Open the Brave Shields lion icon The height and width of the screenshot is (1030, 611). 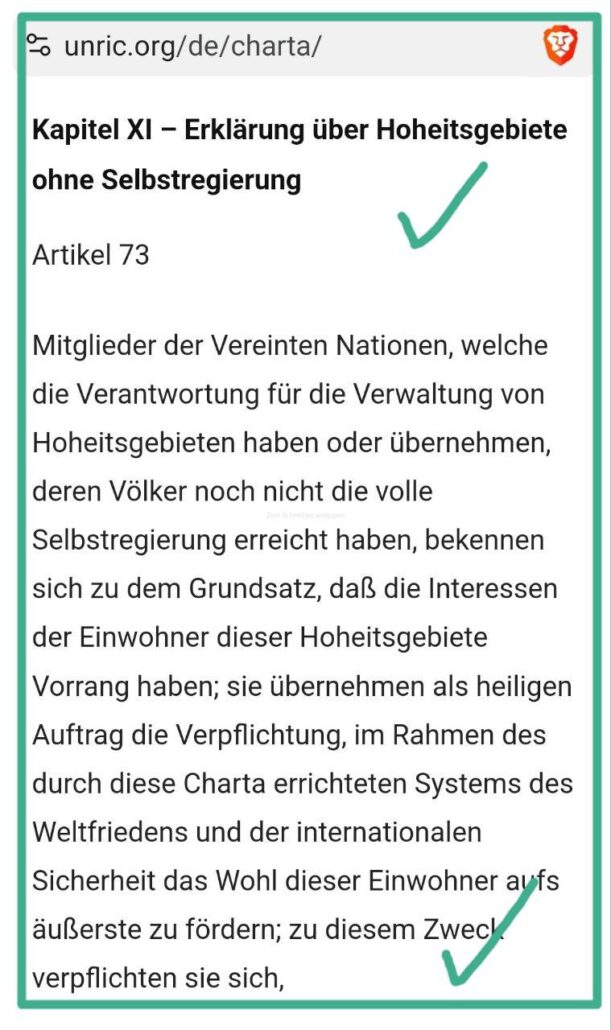coord(560,45)
